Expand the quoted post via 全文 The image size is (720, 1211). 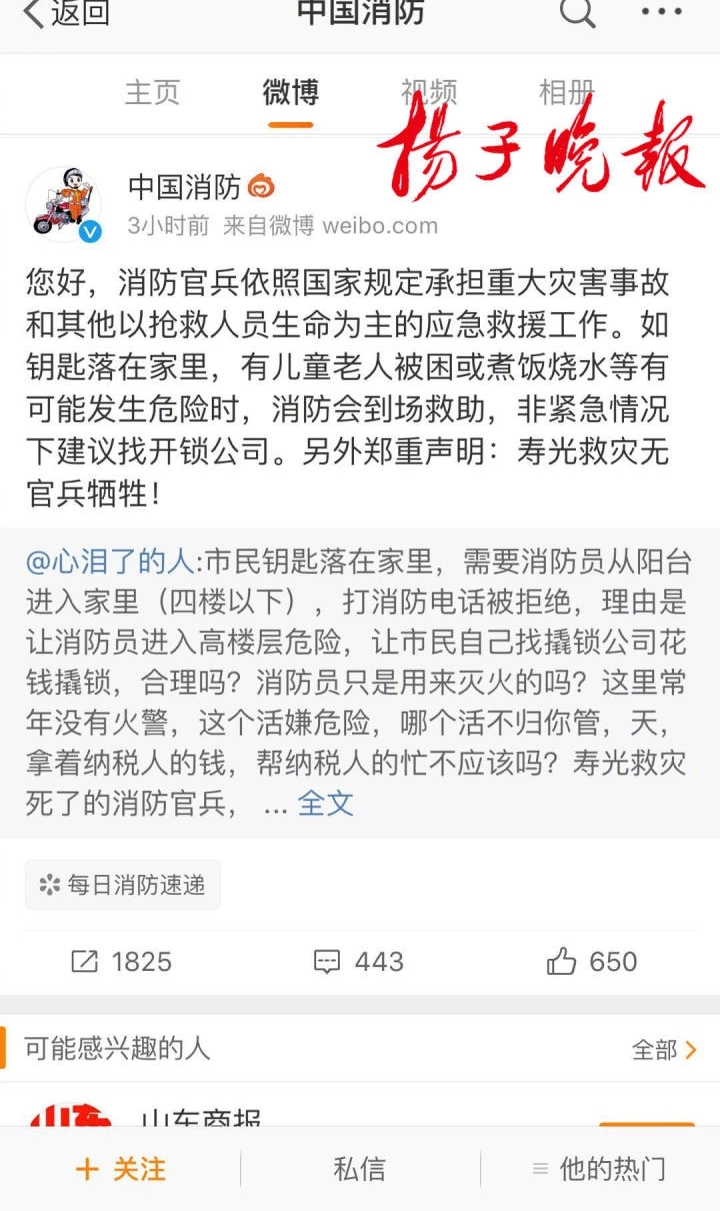325,803
